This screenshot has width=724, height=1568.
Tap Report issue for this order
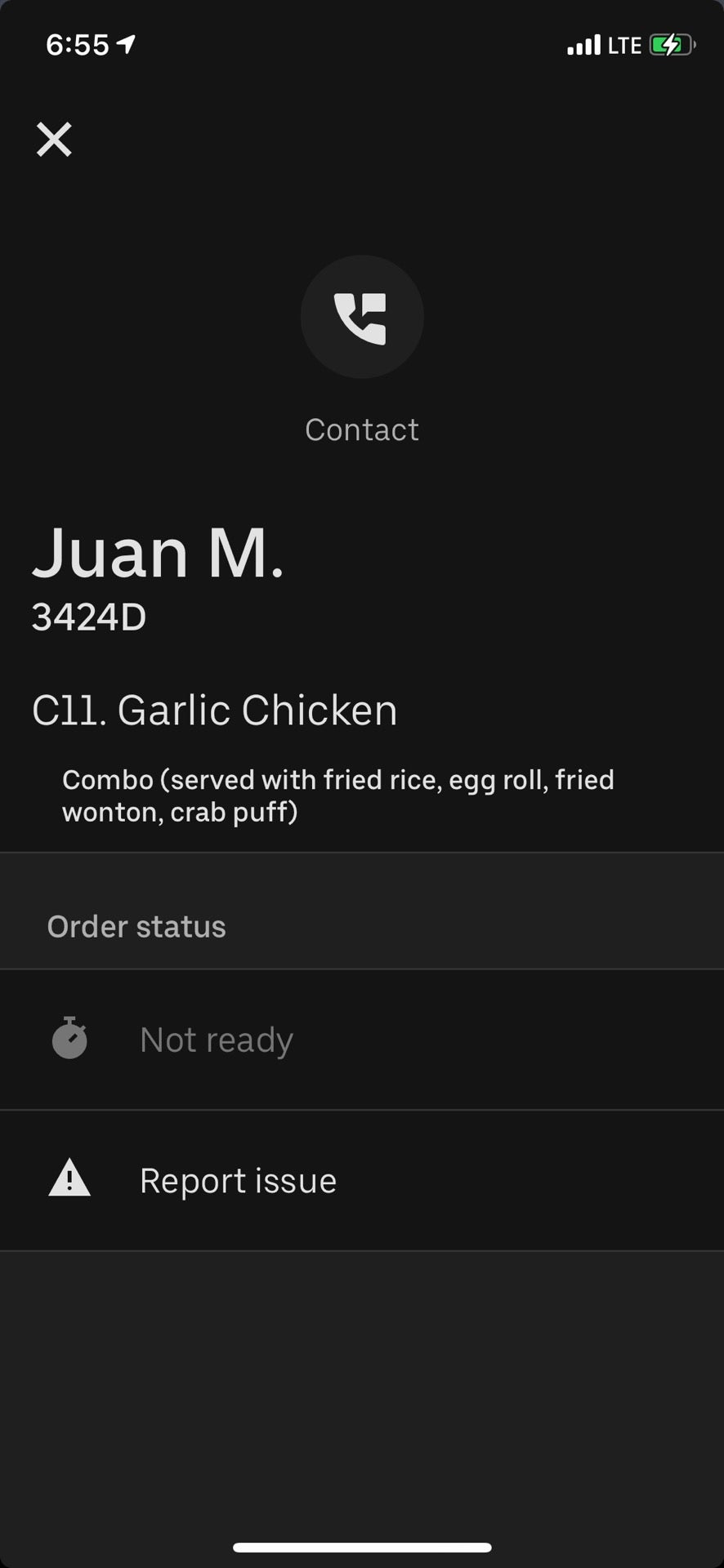tap(237, 1179)
